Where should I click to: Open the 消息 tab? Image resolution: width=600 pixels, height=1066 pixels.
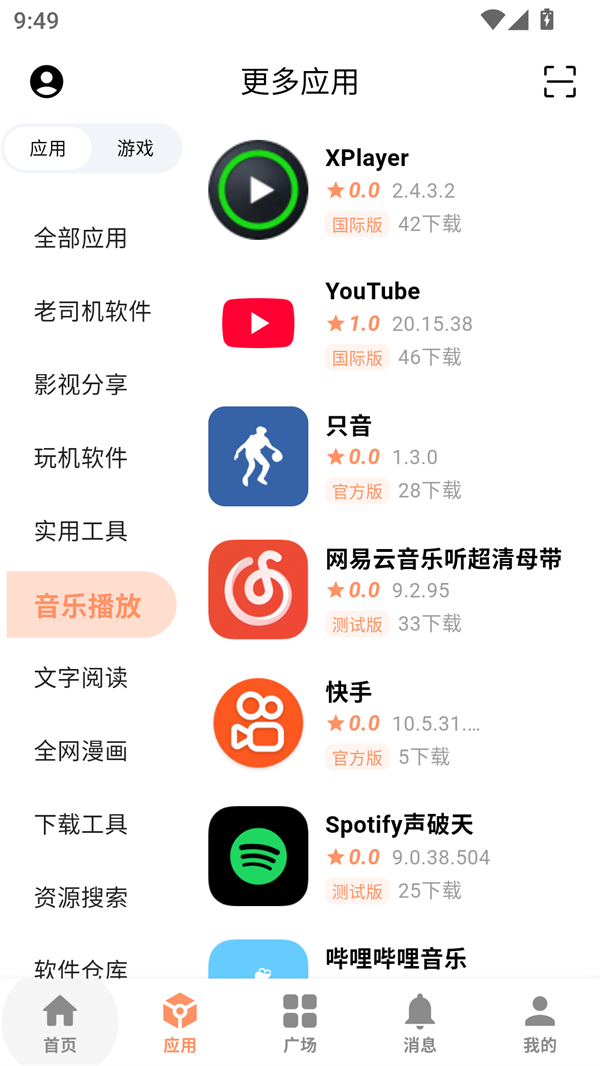[x=420, y=1023]
